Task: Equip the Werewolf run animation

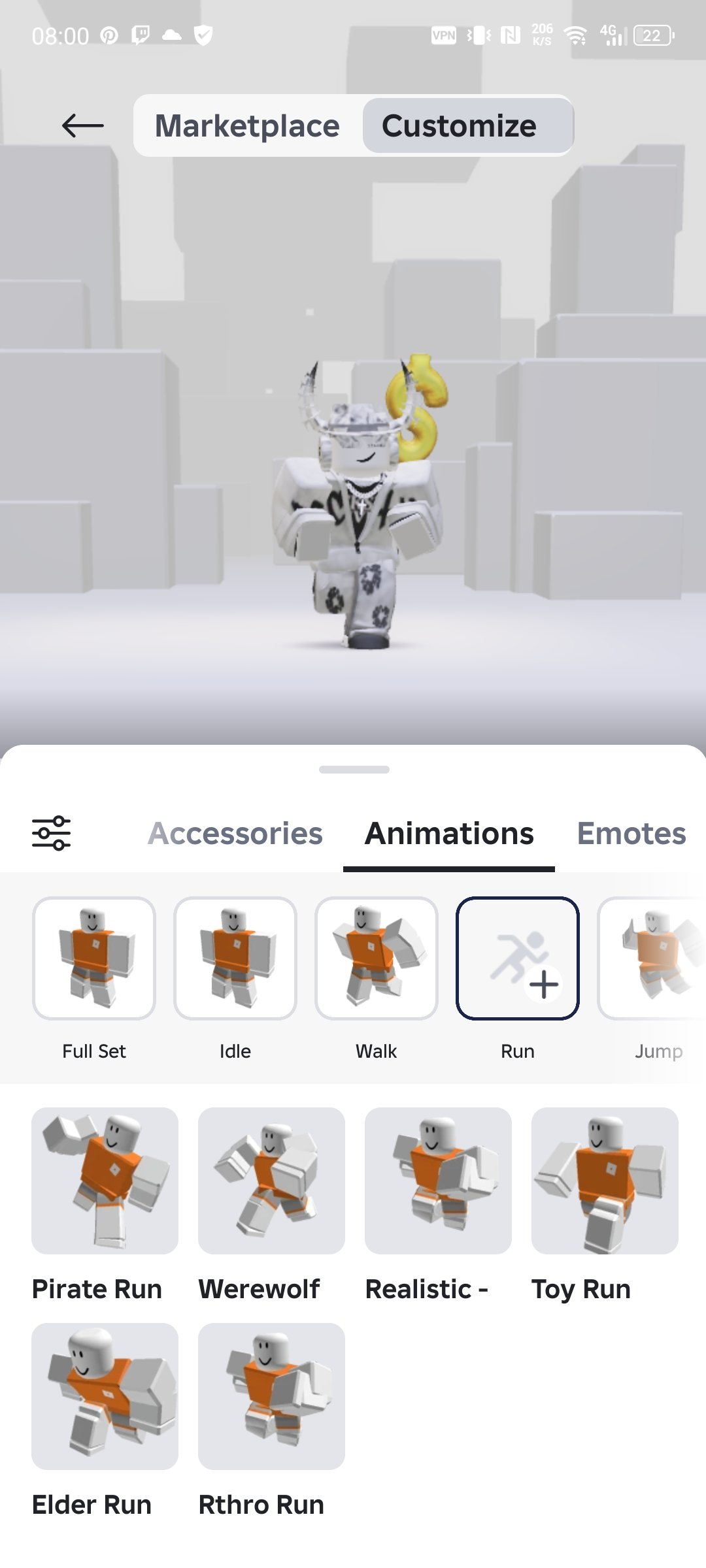Action: coord(271,1181)
